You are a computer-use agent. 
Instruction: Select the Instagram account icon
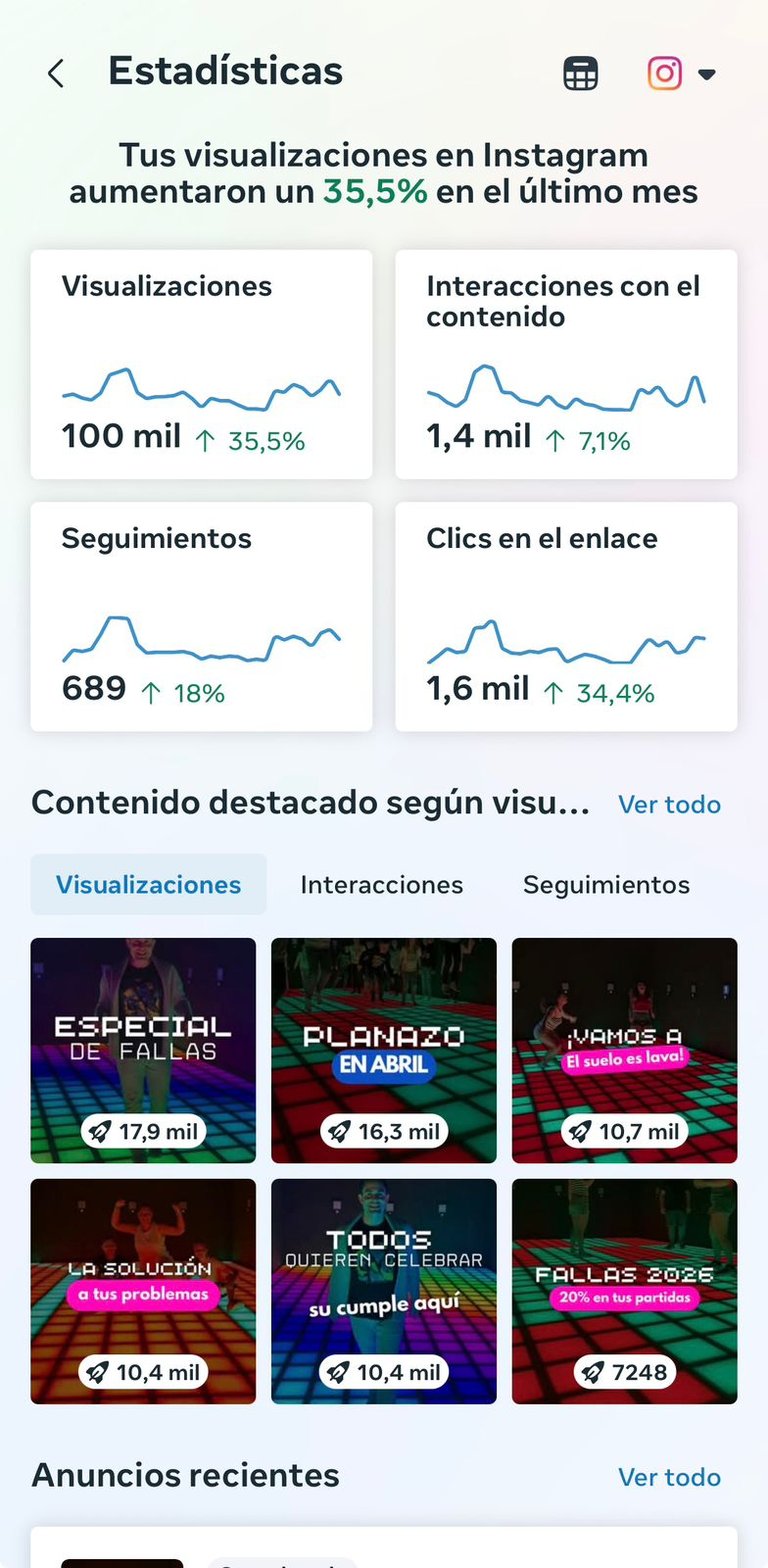(664, 72)
